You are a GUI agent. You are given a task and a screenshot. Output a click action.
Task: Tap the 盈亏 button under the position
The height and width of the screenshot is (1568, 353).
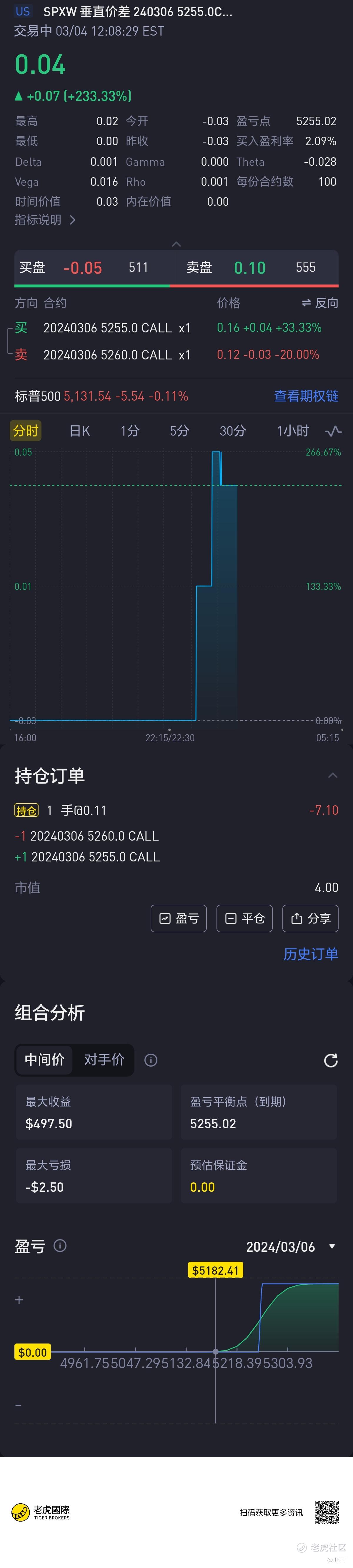(x=179, y=918)
